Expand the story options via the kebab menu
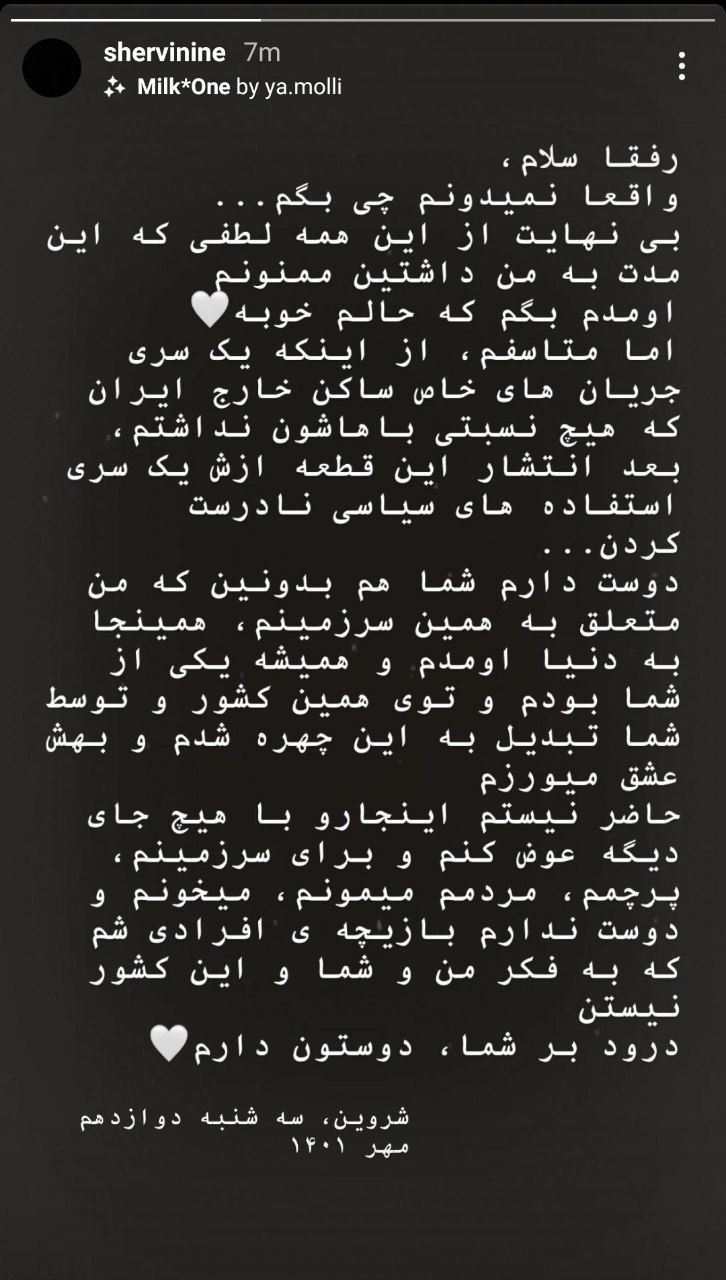Screen dimensions: 726x1280 683,64
